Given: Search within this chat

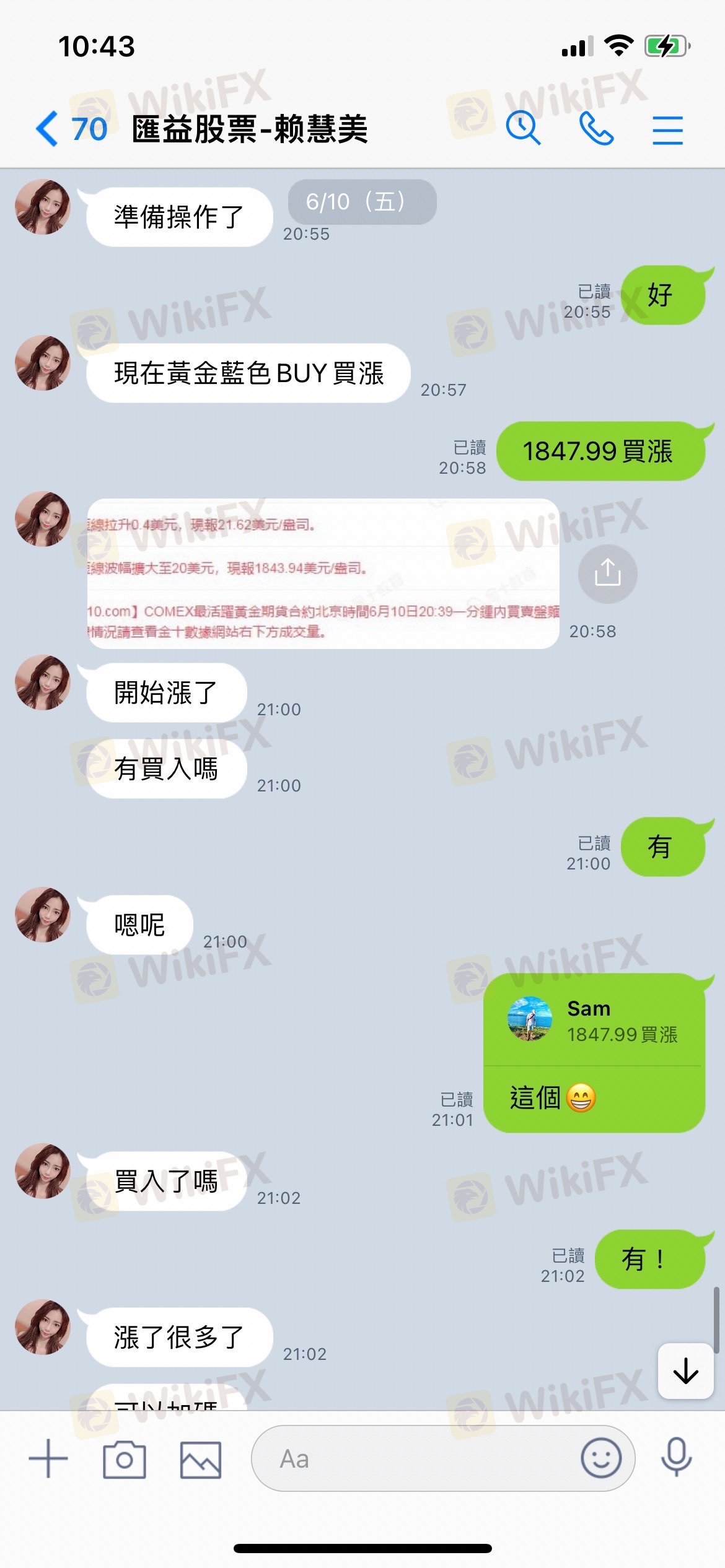Looking at the screenshot, I should click(x=523, y=129).
